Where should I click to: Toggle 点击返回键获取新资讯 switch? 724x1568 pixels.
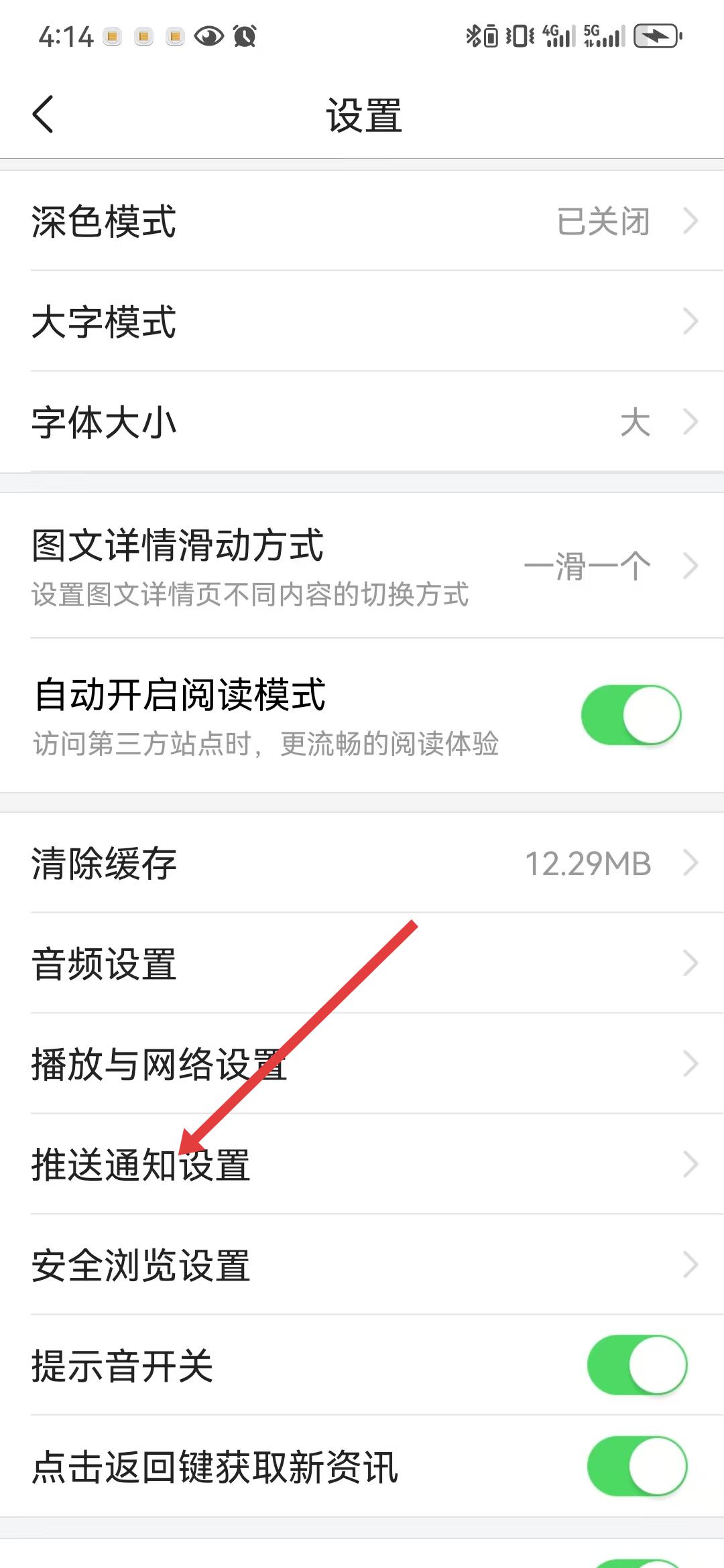pyautogui.click(x=636, y=1466)
